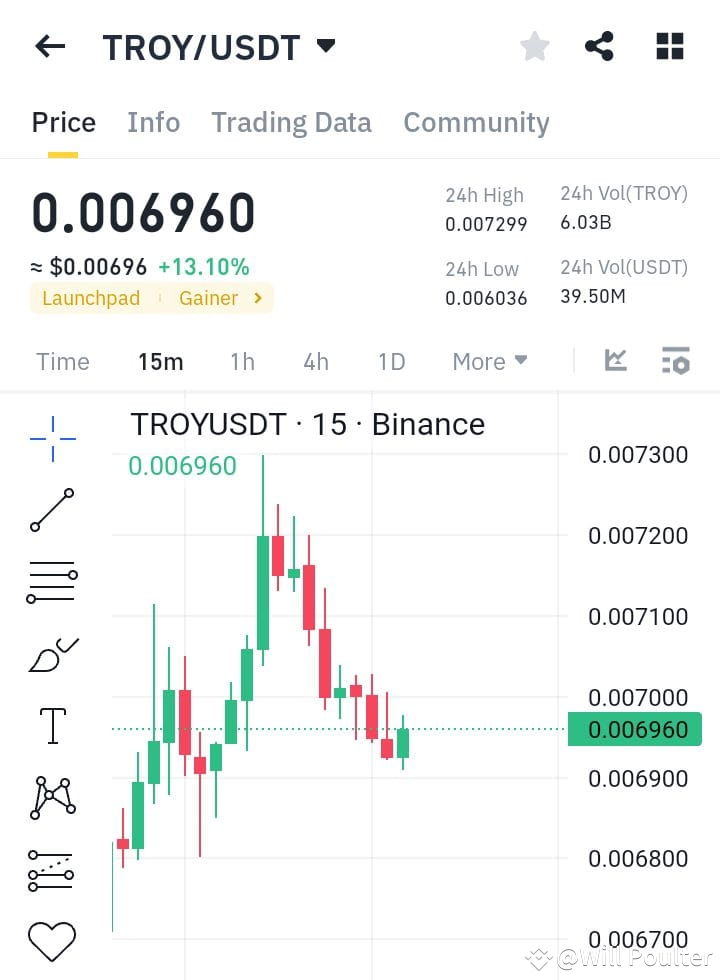The image size is (720, 980).
Task: Switch to the Trading Data tab
Action: pos(291,122)
